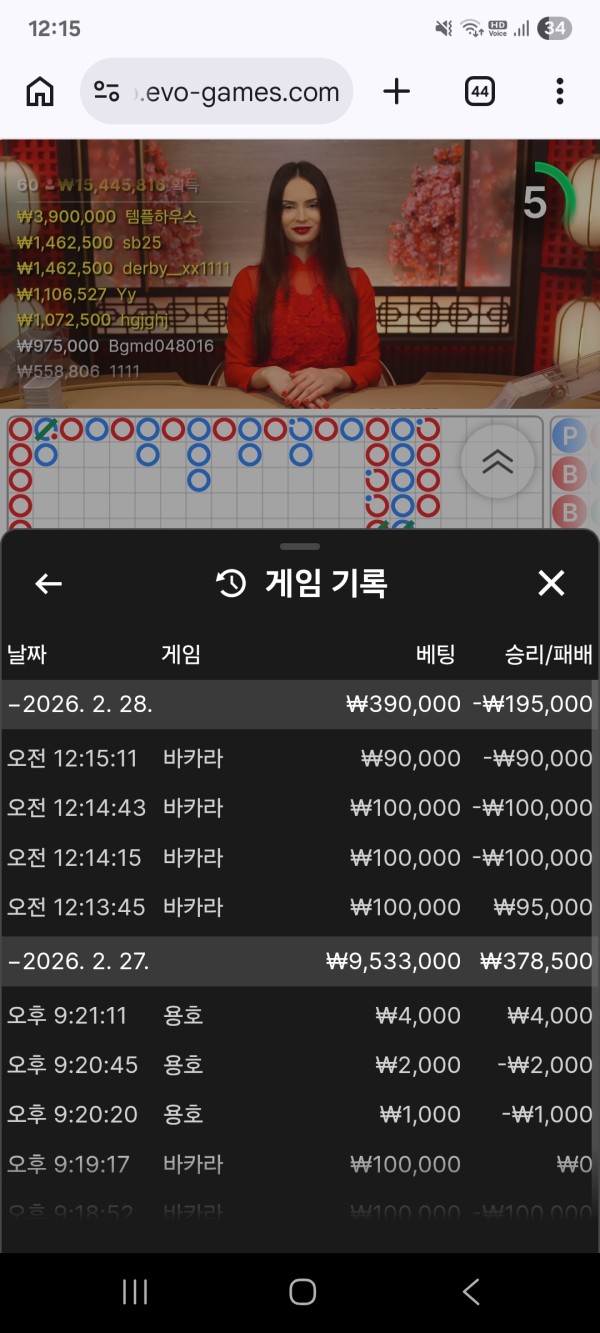Collapse the 2026. 2. 28. date group
The image size is (600, 1333).
(80, 704)
